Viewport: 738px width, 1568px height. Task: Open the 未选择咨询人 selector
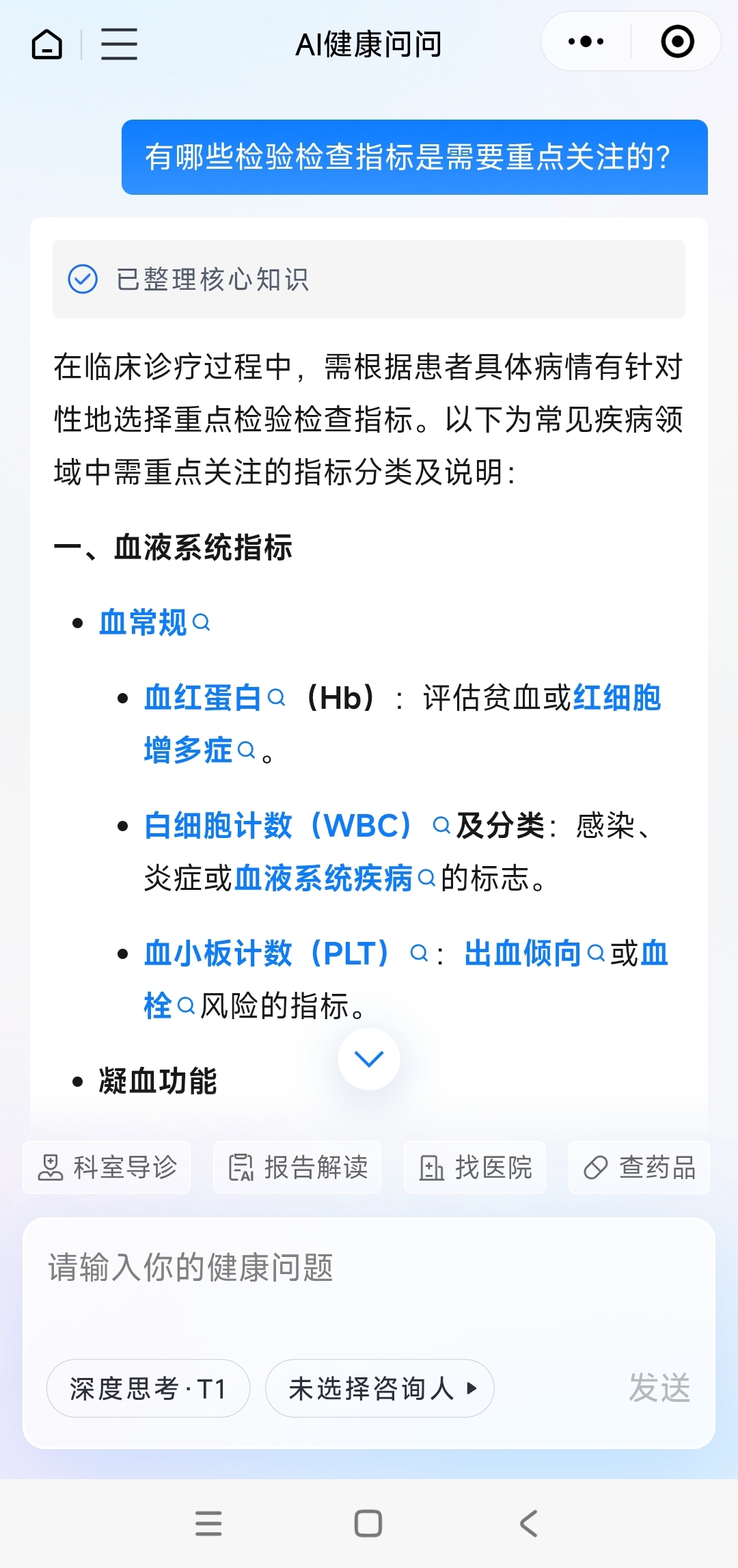379,1388
